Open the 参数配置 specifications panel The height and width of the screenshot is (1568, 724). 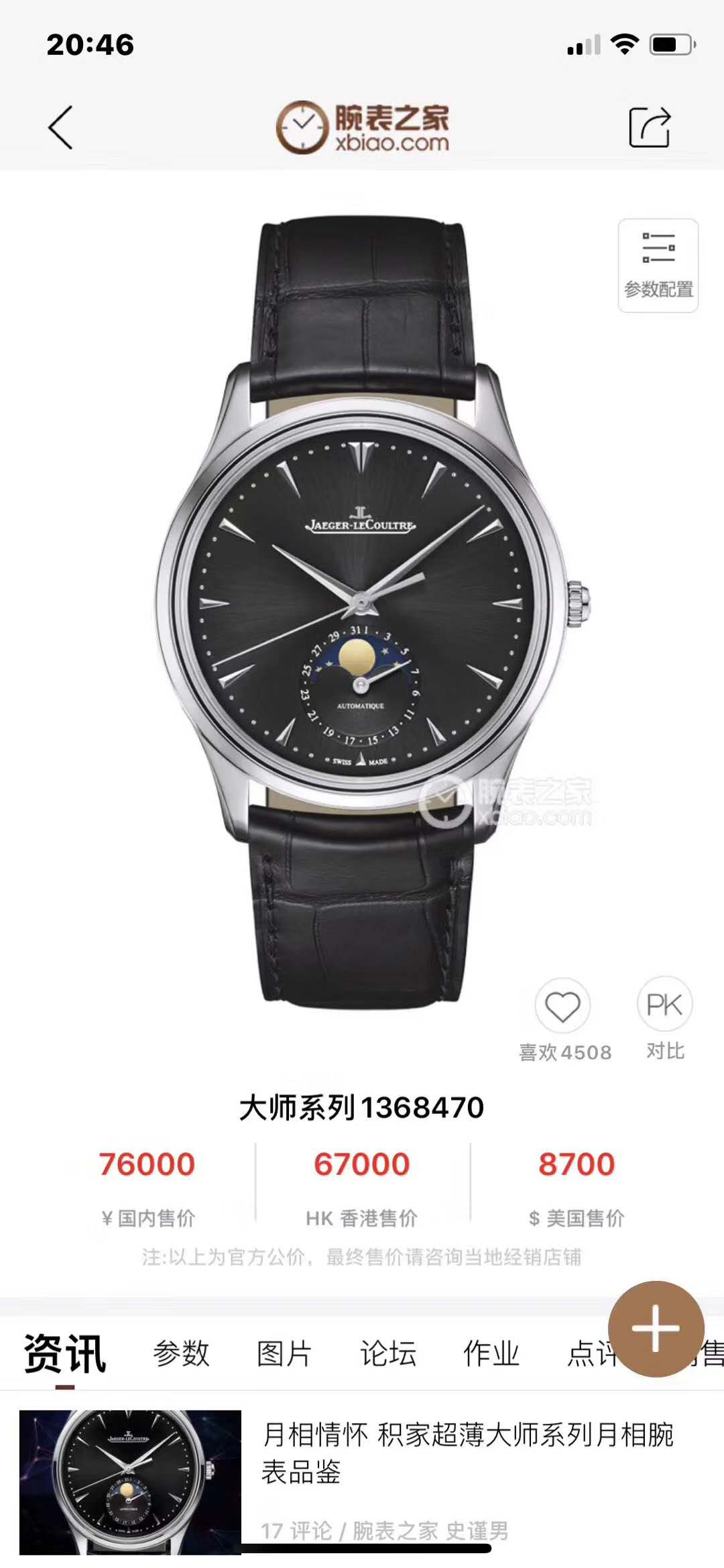(x=658, y=266)
